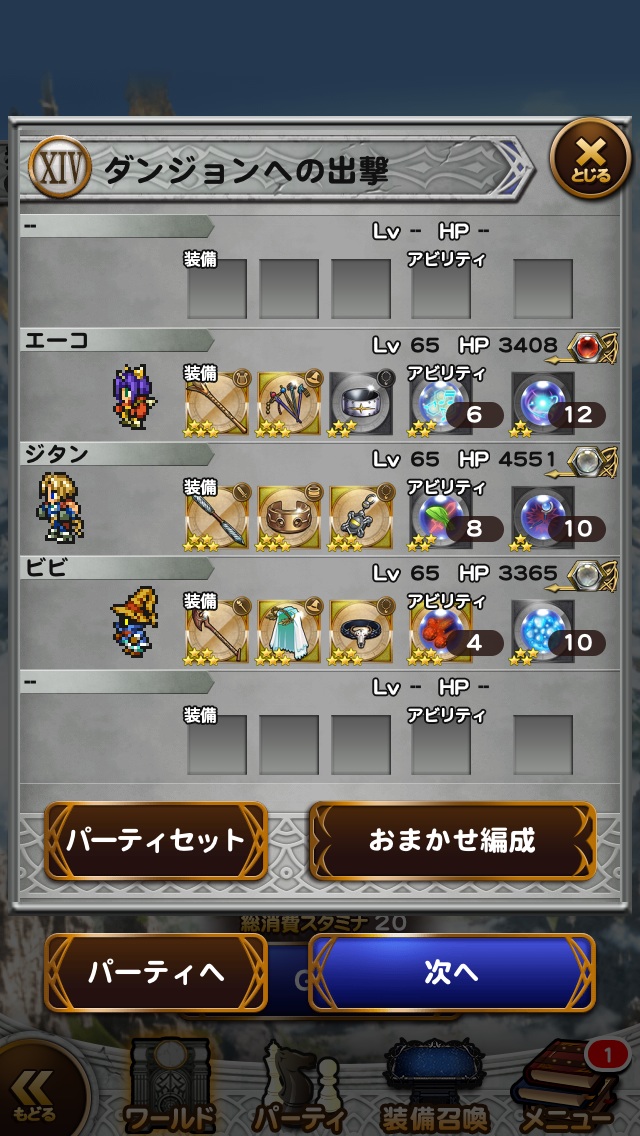
Task: Tap おまかせ編成 for auto formation
Action: 452,840
